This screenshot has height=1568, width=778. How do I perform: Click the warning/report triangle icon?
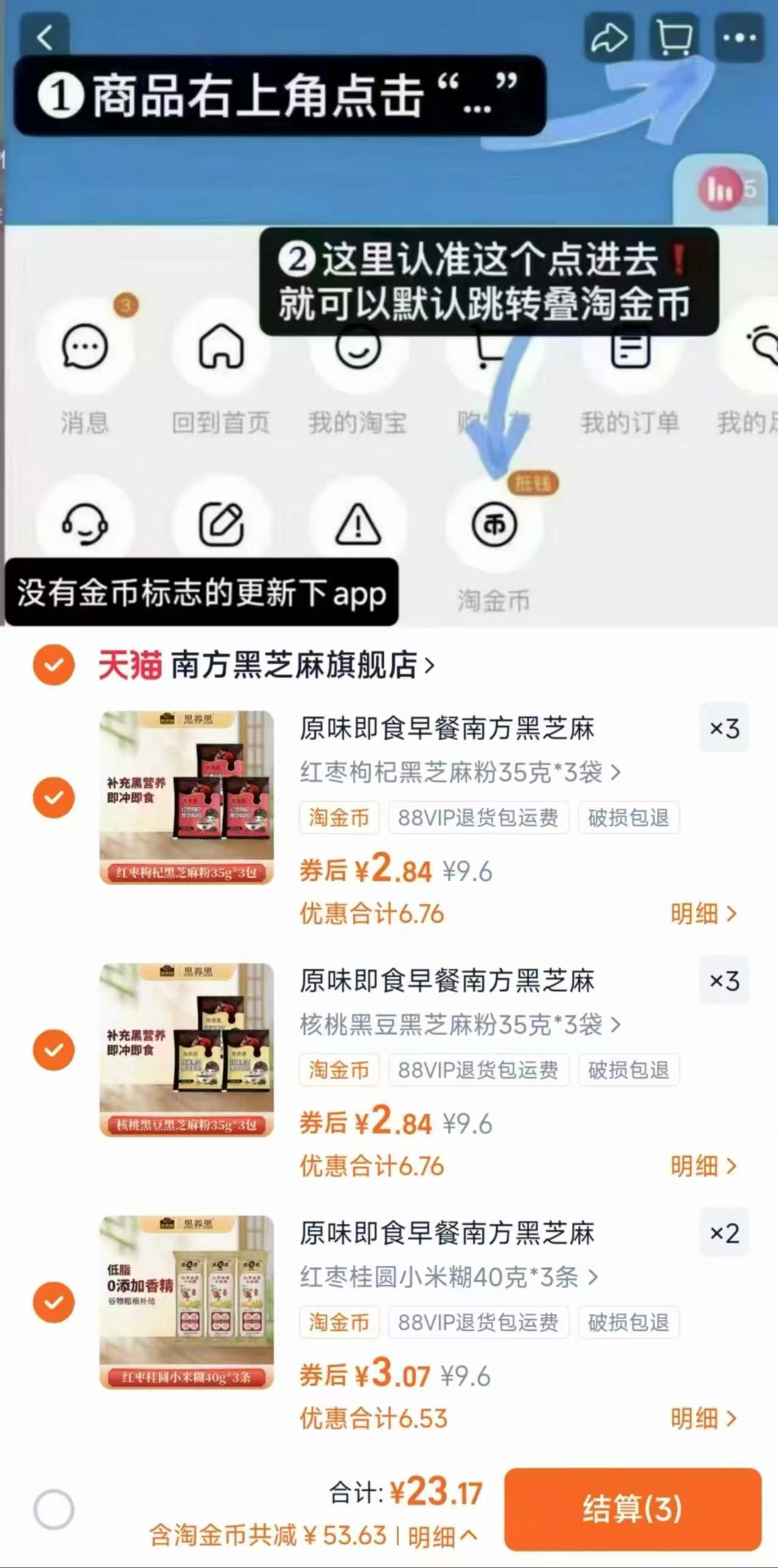click(359, 525)
